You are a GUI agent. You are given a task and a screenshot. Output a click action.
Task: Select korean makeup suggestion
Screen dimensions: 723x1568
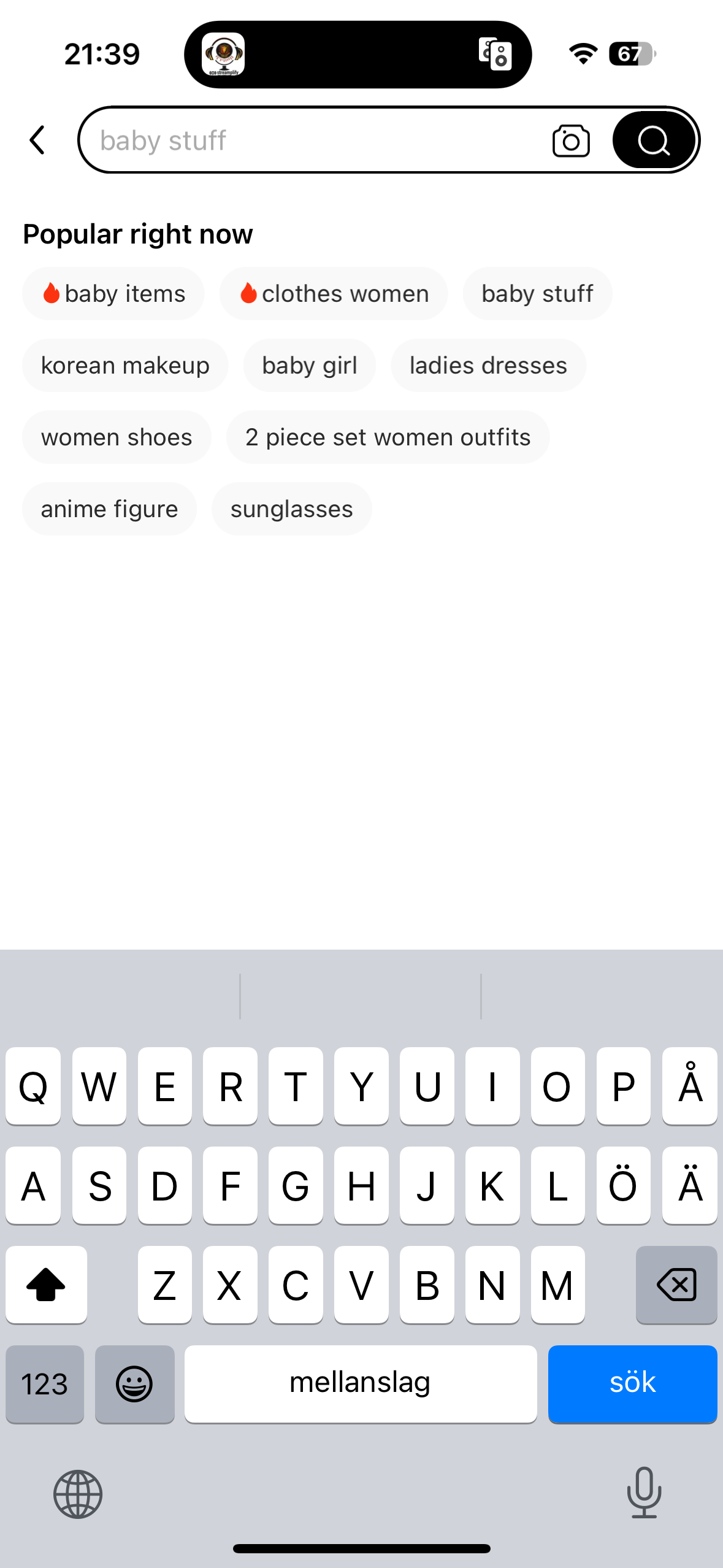(x=125, y=366)
